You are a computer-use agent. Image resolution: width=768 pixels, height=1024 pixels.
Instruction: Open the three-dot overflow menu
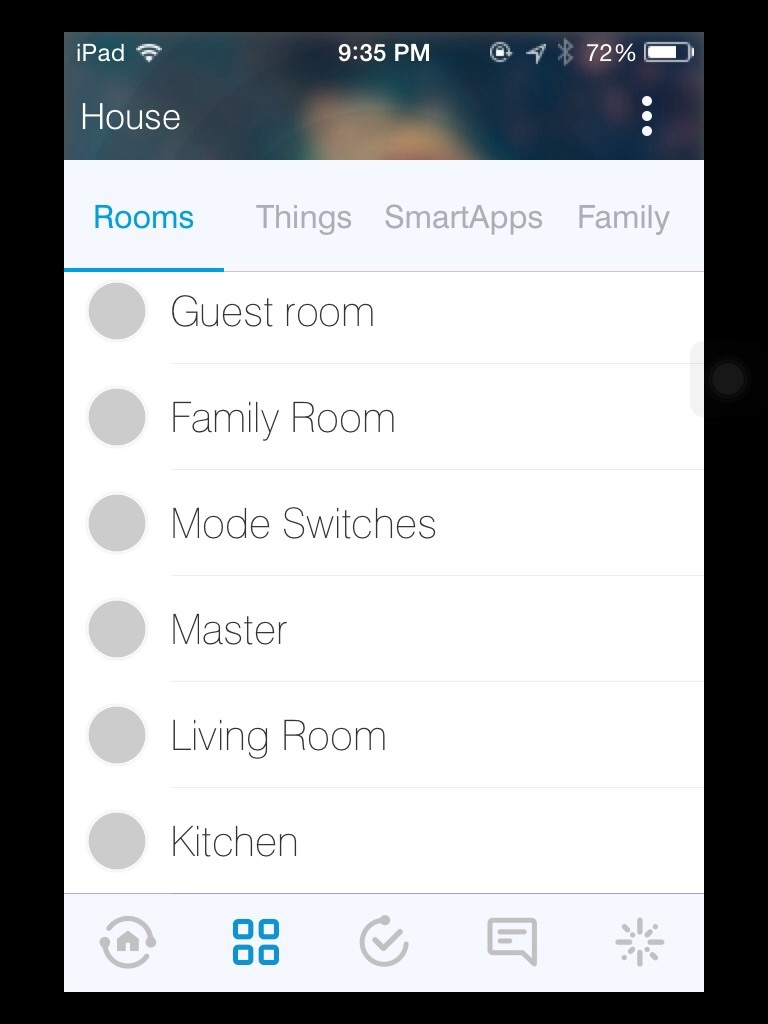(x=647, y=117)
